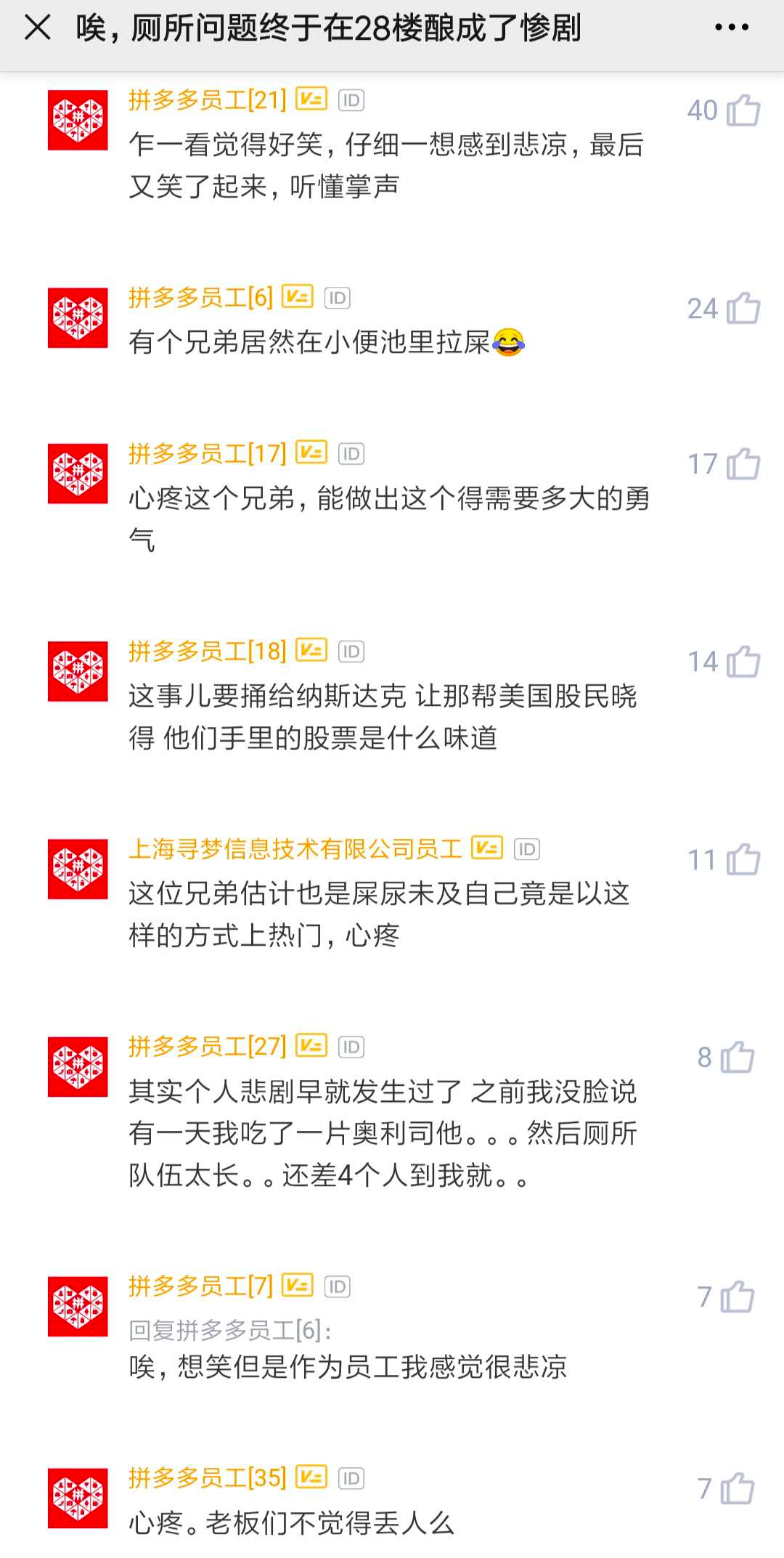The height and width of the screenshot is (1558, 784).
Task: Like the comment by 拼多多员工[21]
Action: click(743, 110)
